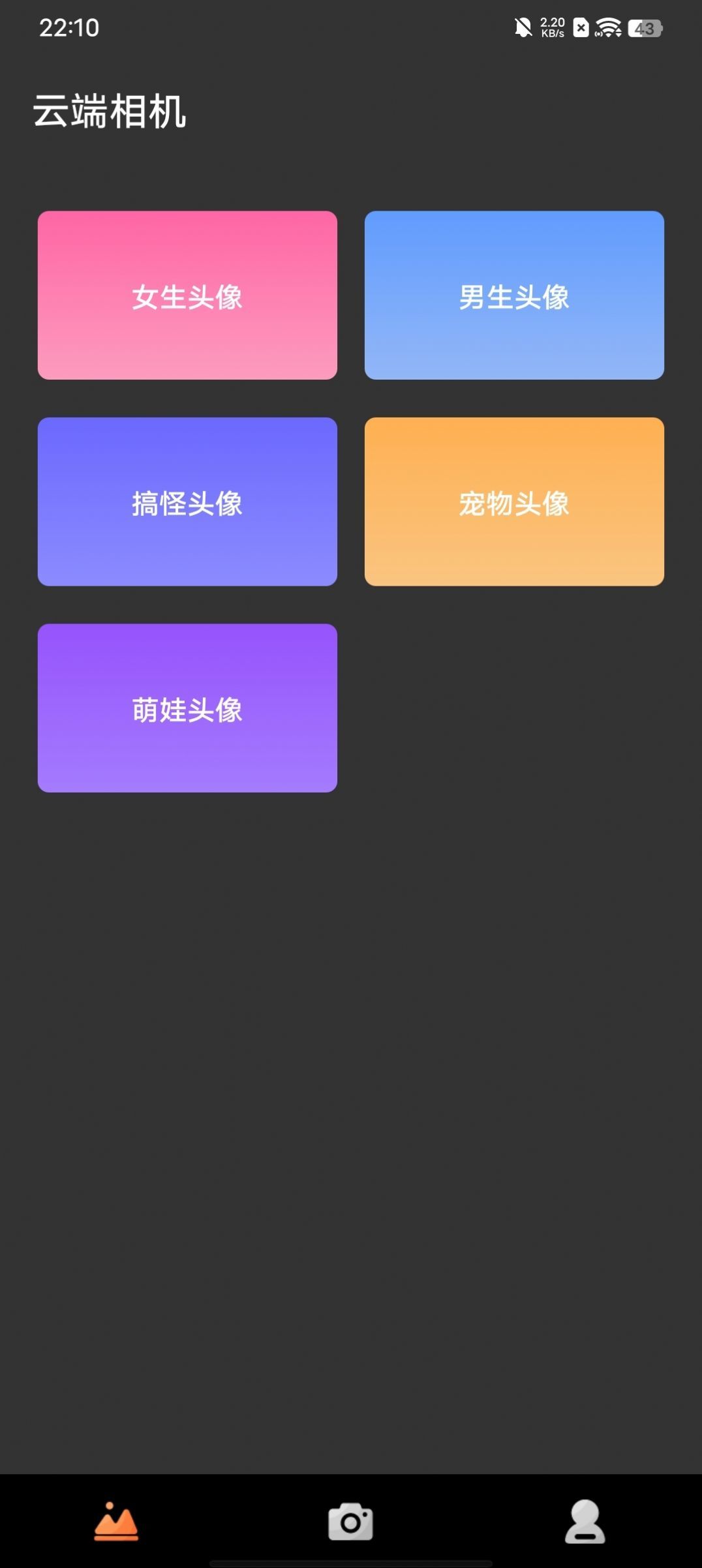The width and height of the screenshot is (702, 1568).
Task: Tap the network speed indicator 2.20 KB/s
Action: (x=551, y=27)
